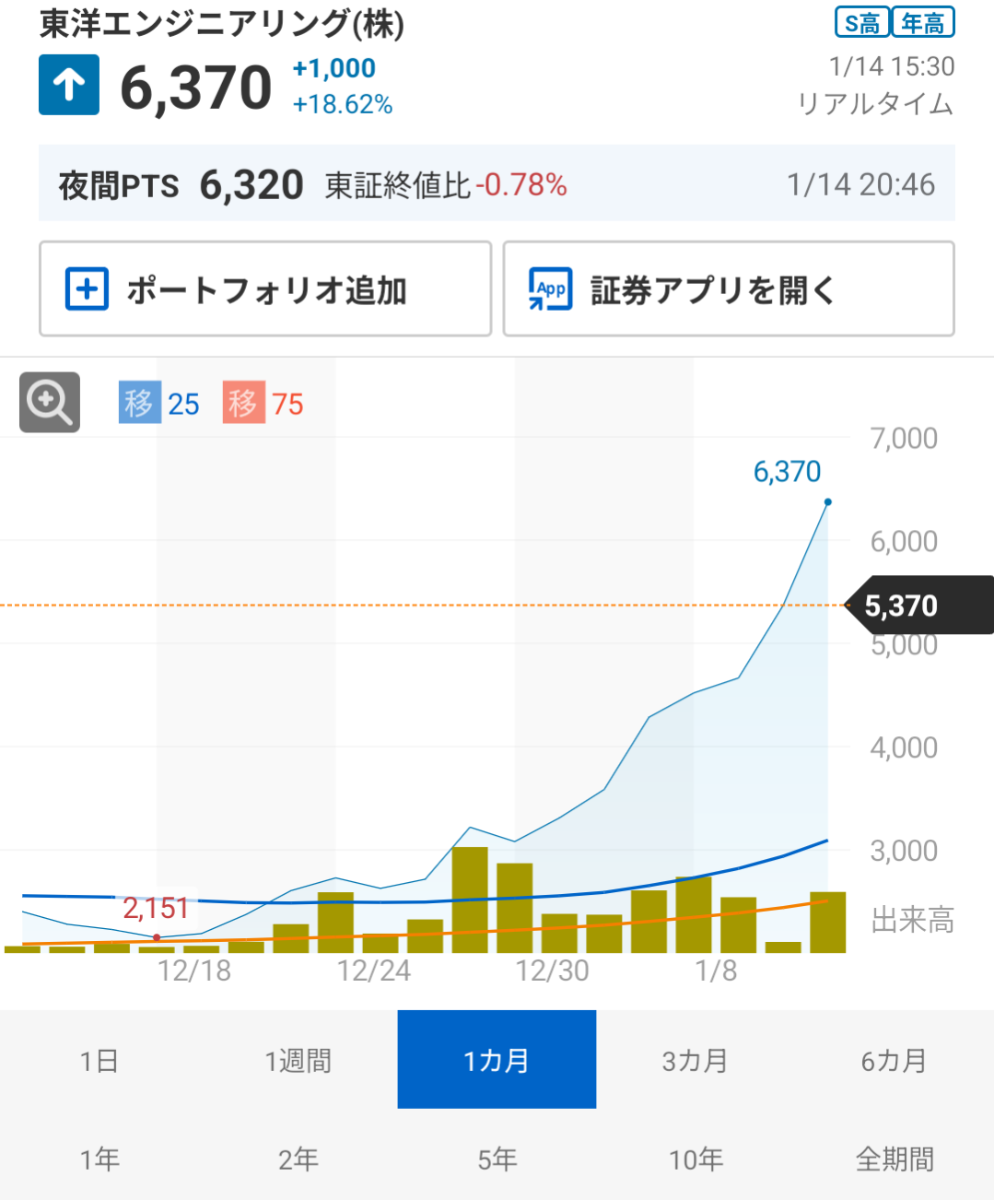
Task: Select the 3カ月 period tab
Action: 695,1060
